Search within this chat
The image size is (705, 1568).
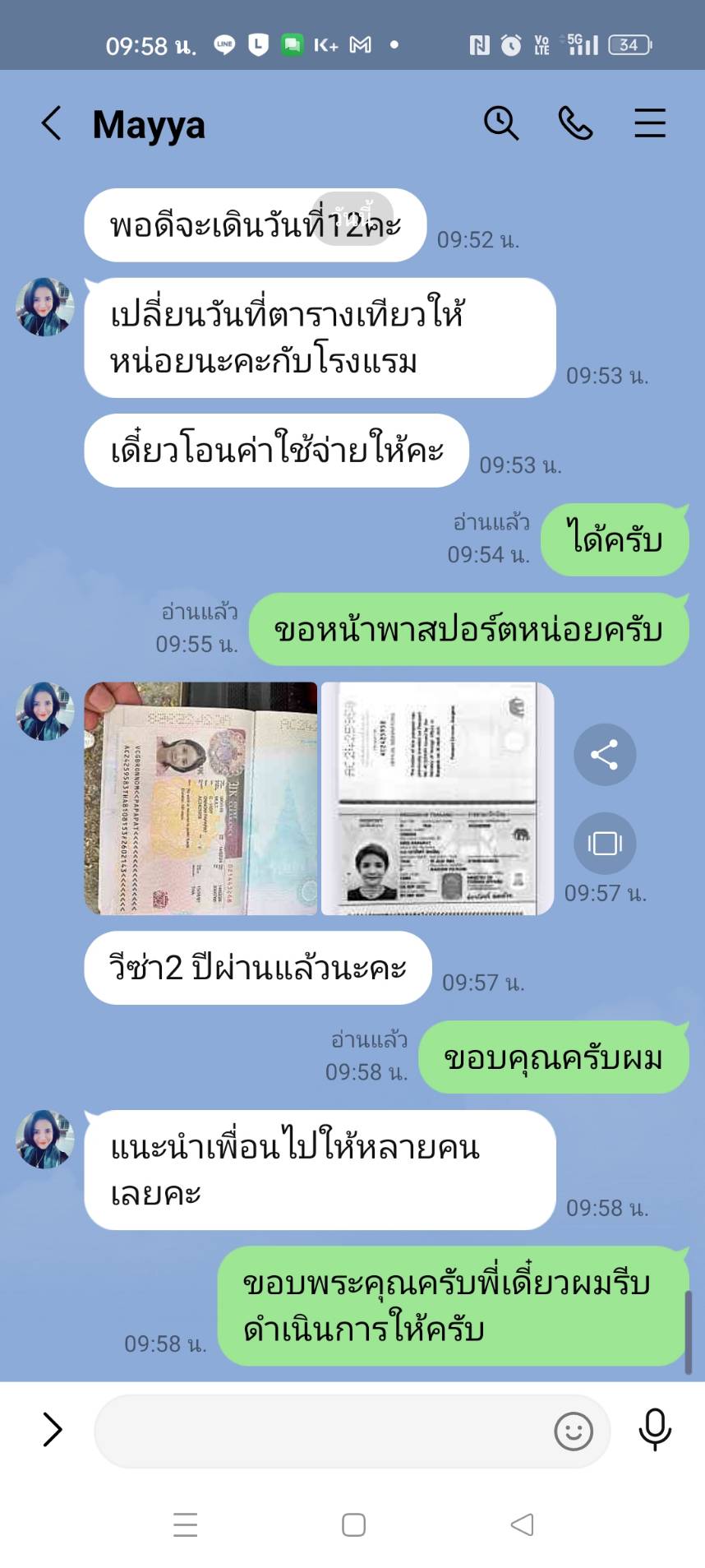(501, 123)
